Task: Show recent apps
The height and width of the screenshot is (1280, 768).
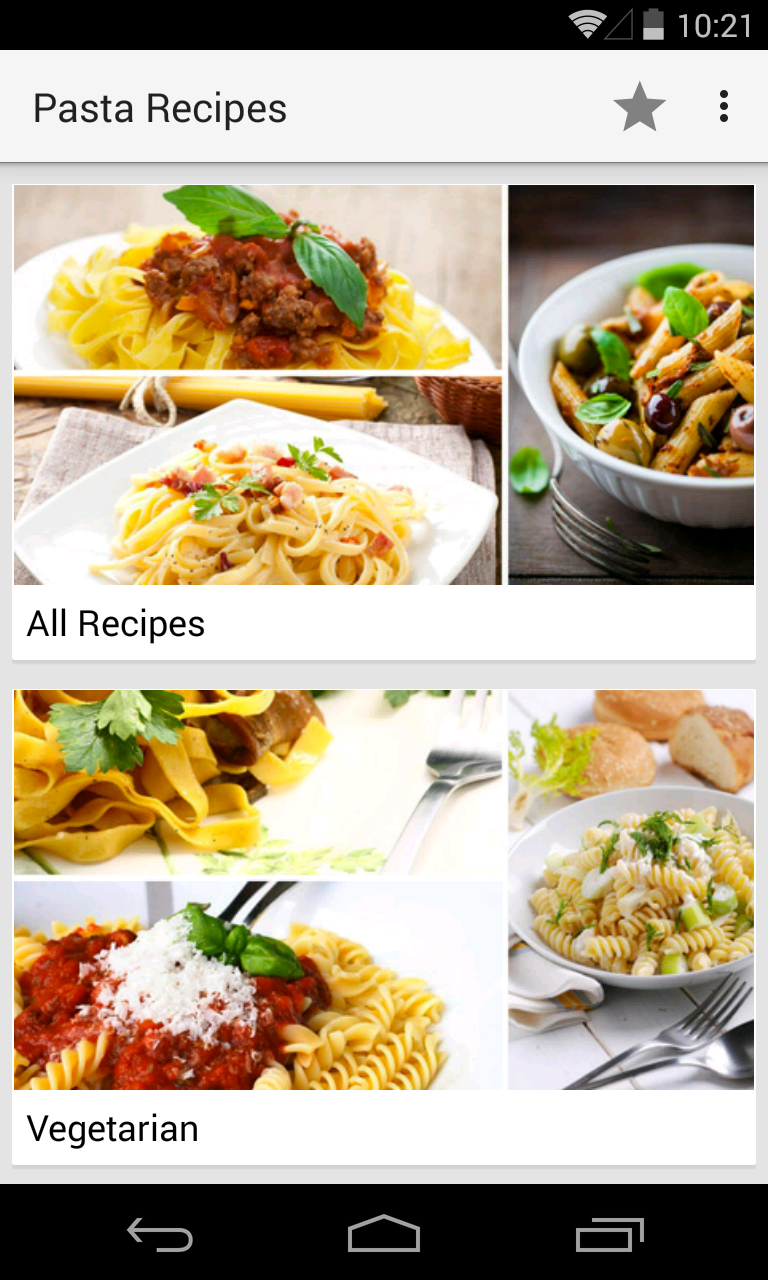Action: click(609, 1235)
